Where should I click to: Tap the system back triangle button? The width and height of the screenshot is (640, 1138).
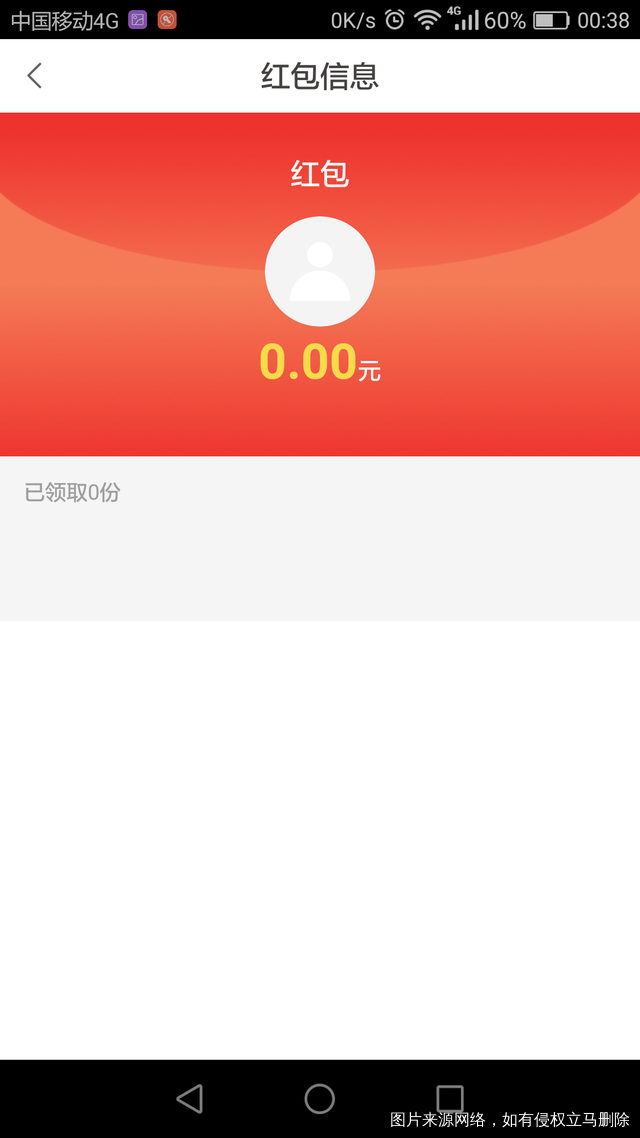coord(189,1098)
